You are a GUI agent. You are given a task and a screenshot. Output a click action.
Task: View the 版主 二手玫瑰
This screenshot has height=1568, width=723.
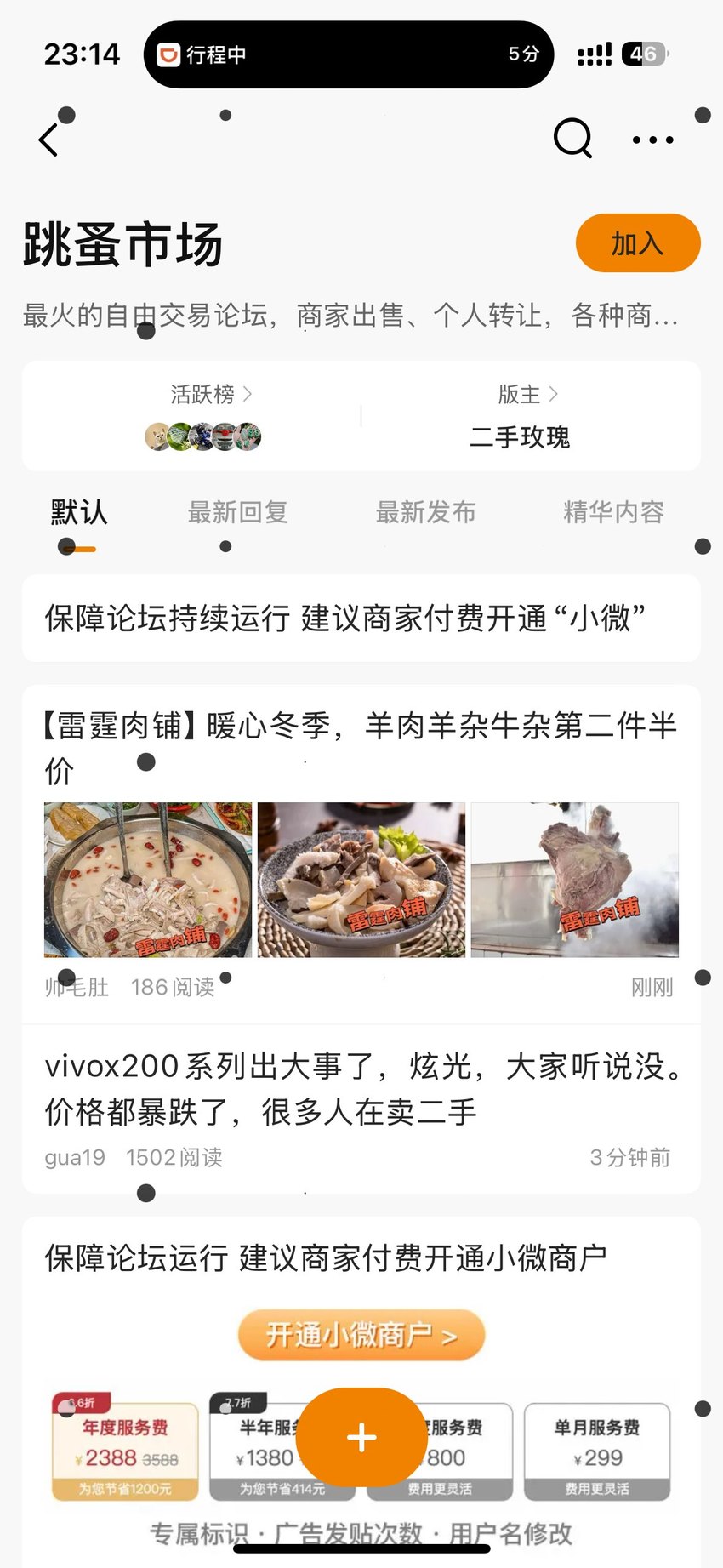(520, 416)
